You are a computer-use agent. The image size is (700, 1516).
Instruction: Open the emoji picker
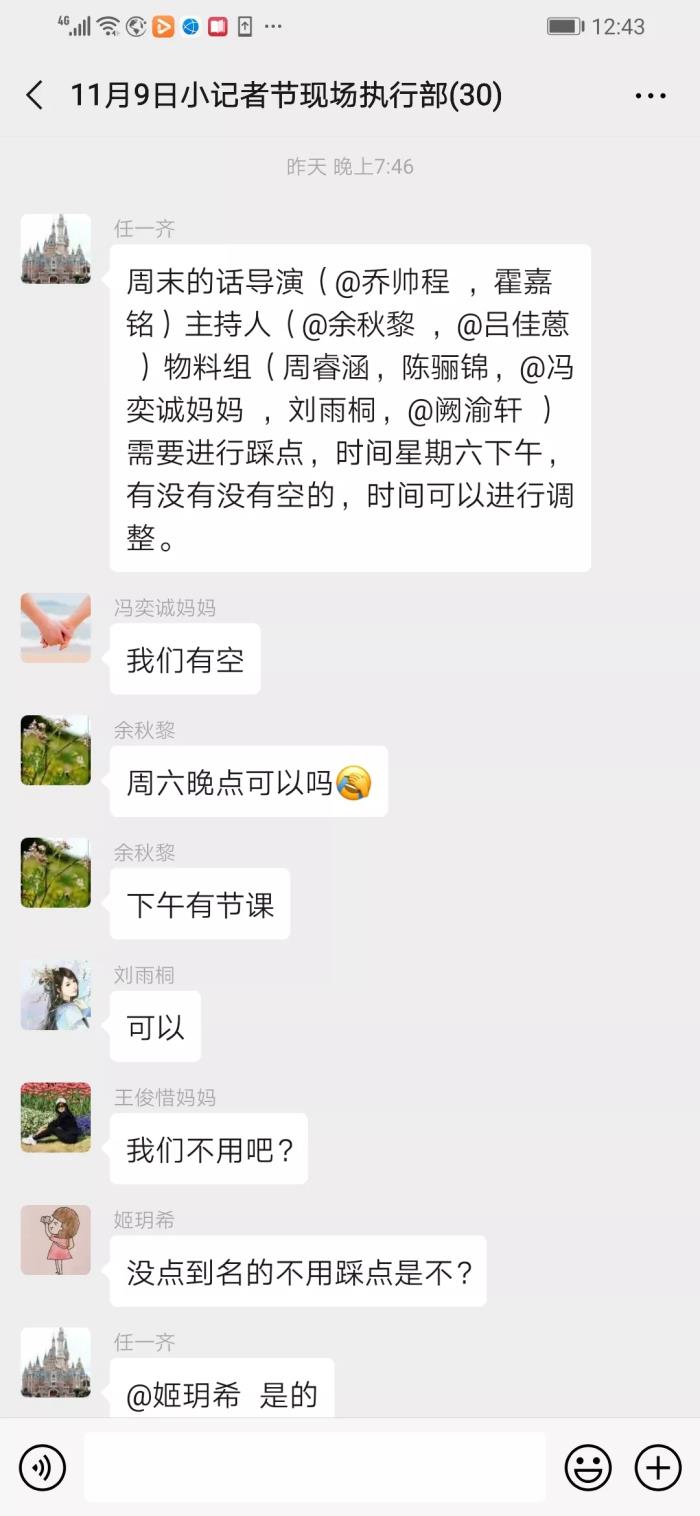(588, 1467)
